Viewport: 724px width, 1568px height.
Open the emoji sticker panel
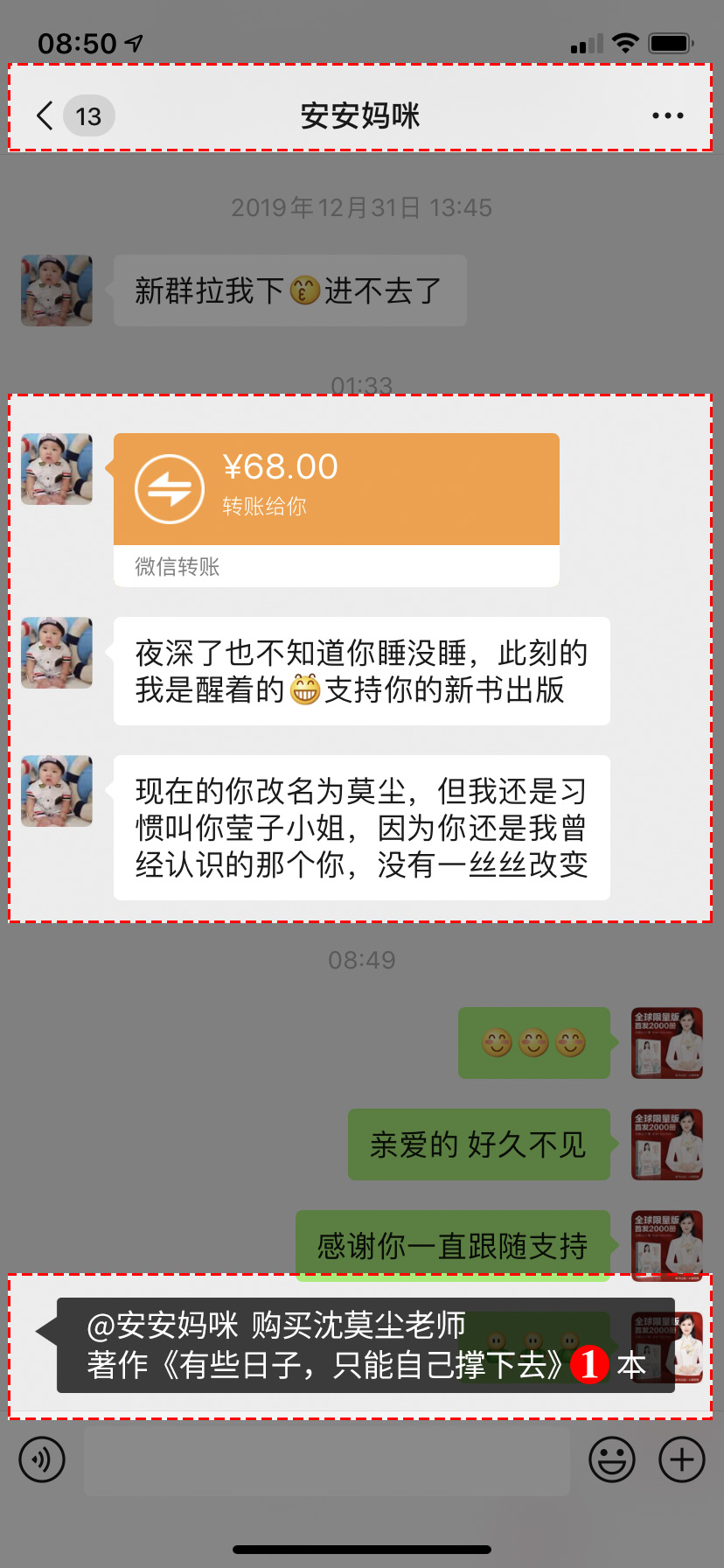coord(611,1459)
